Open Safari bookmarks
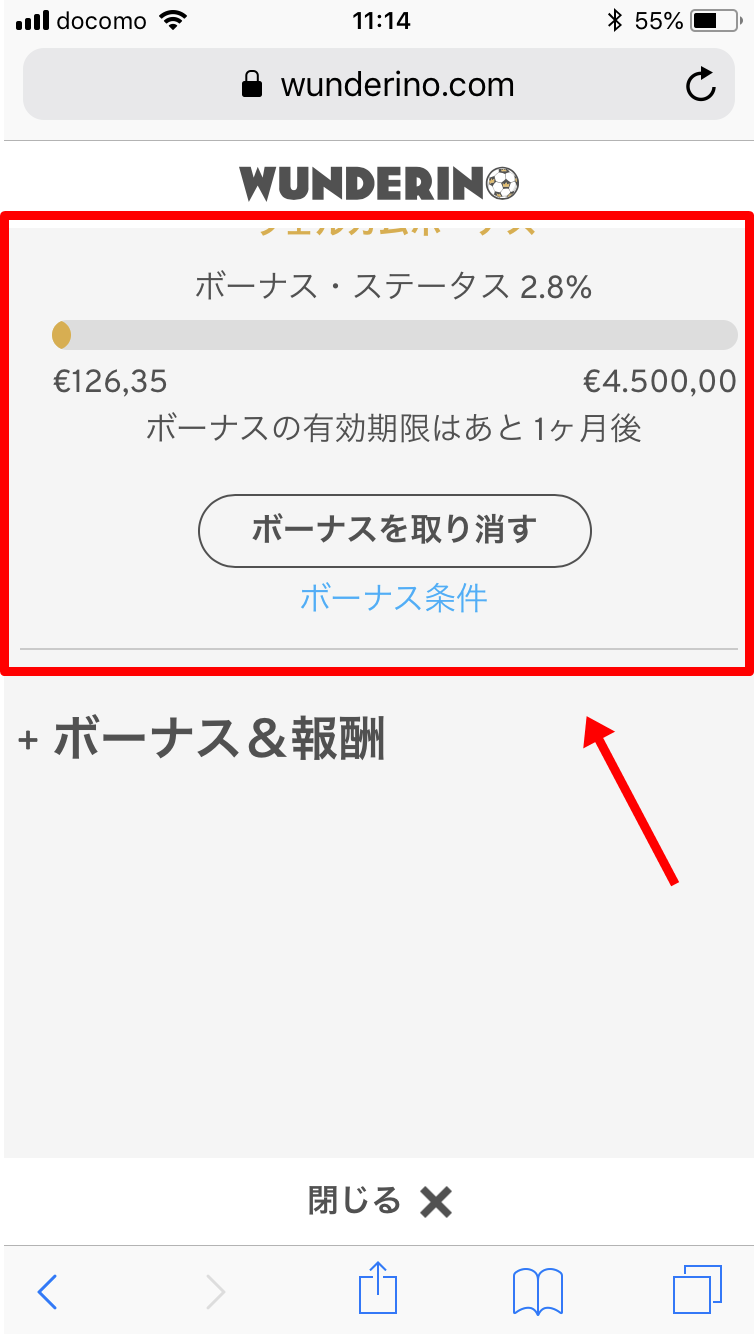Viewport: 754px width, 1334px height. pyautogui.click(x=537, y=1291)
